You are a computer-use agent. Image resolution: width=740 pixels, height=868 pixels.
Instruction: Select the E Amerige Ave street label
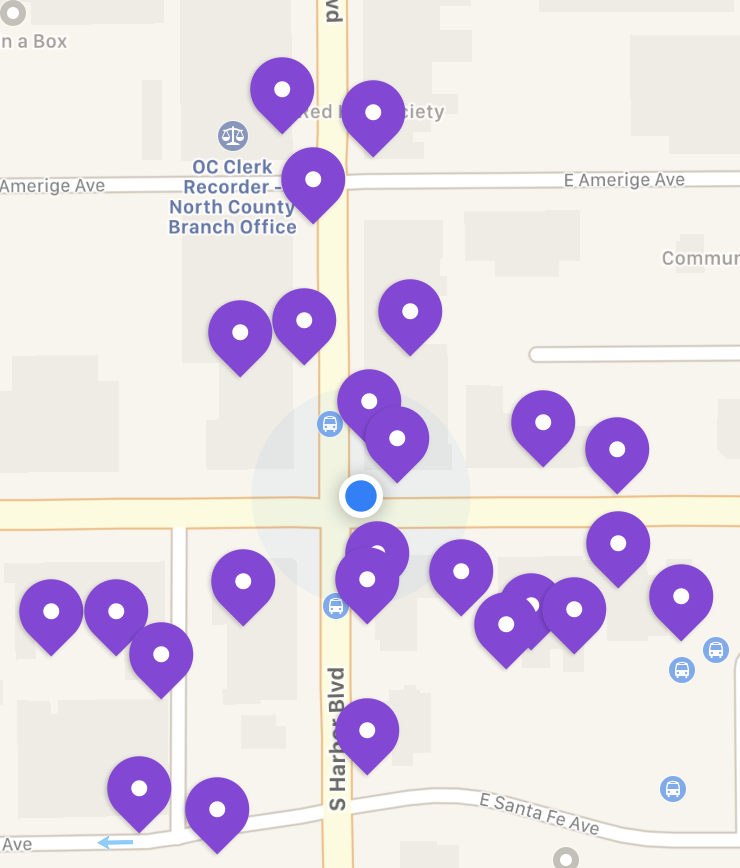pyautogui.click(x=624, y=180)
